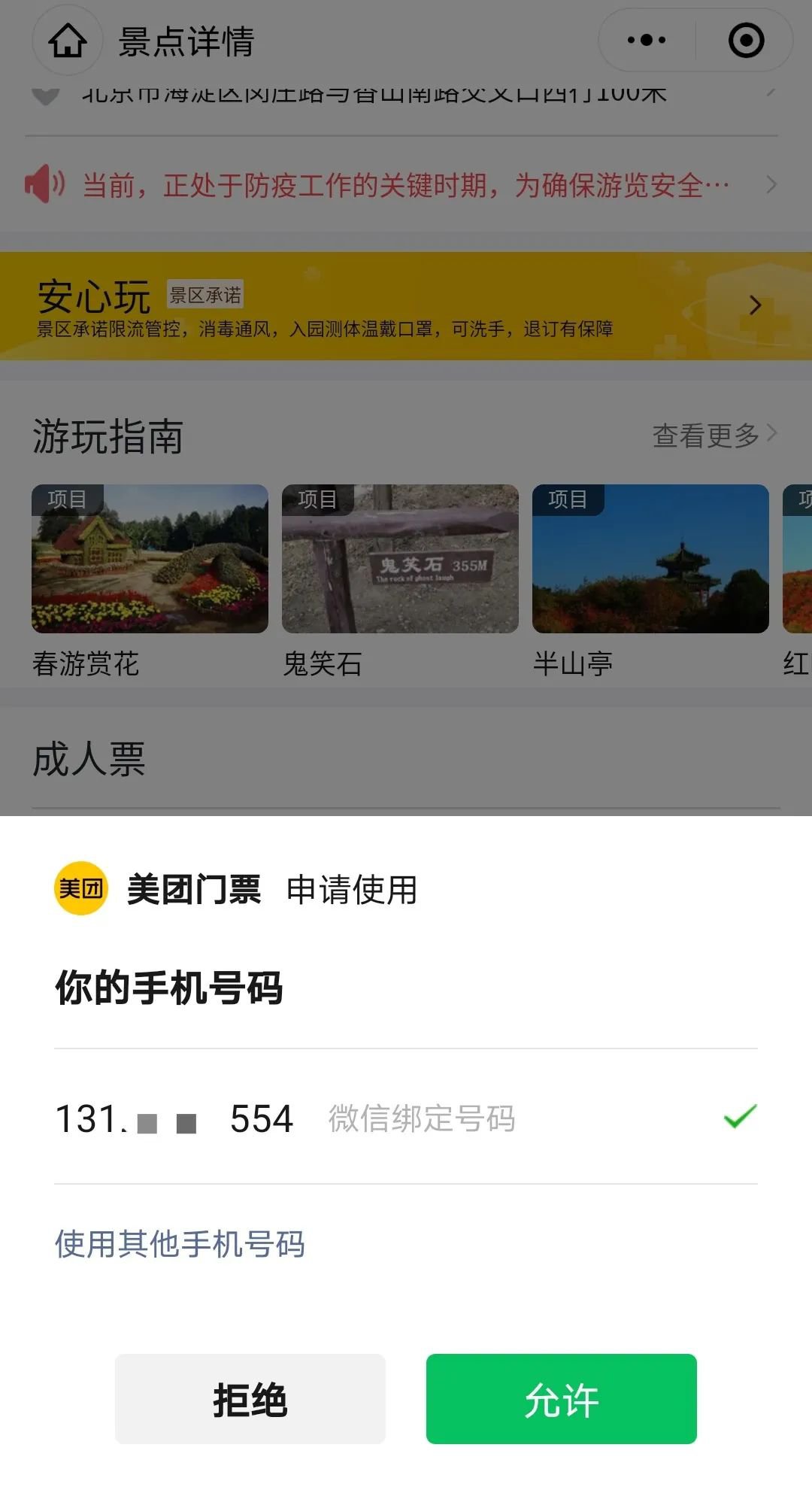Open the three-dot more menu
Viewport: 812px width, 1487px height.
click(647, 41)
